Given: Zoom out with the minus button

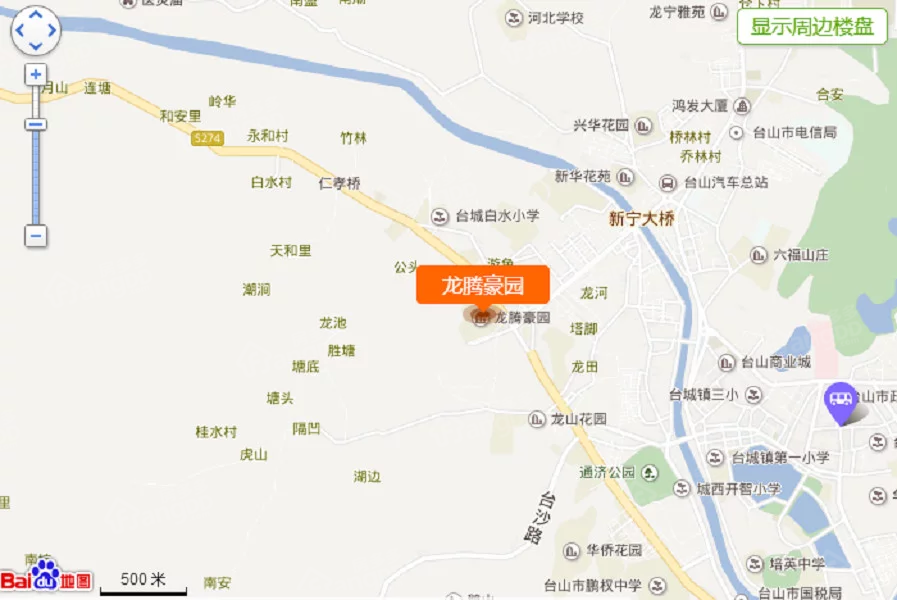Looking at the screenshot, I should click(36, 237).
